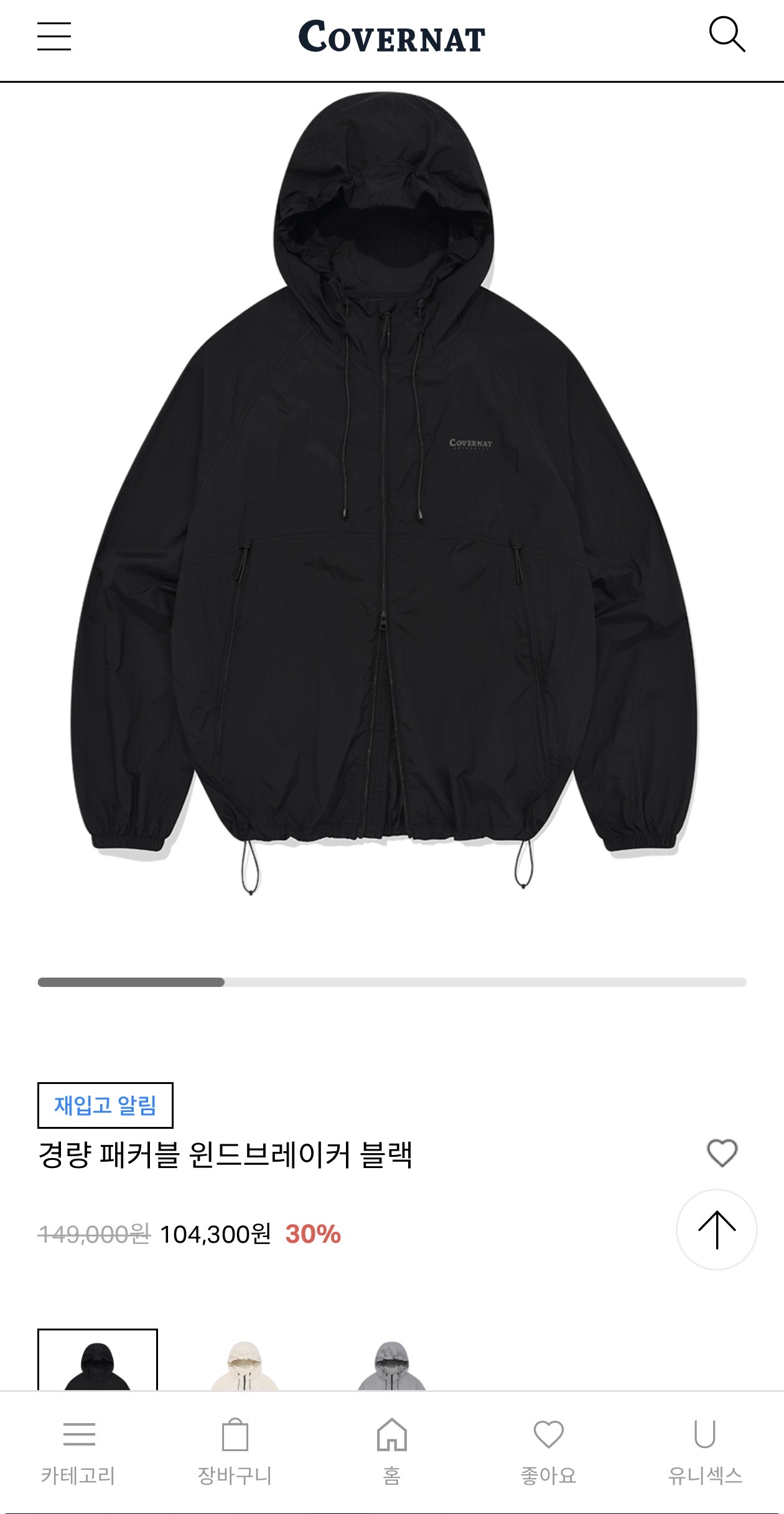This screenshot has height=1514, width=784.
Task: Tap the main black windbreaker photo
Action: tap(392, 529)
